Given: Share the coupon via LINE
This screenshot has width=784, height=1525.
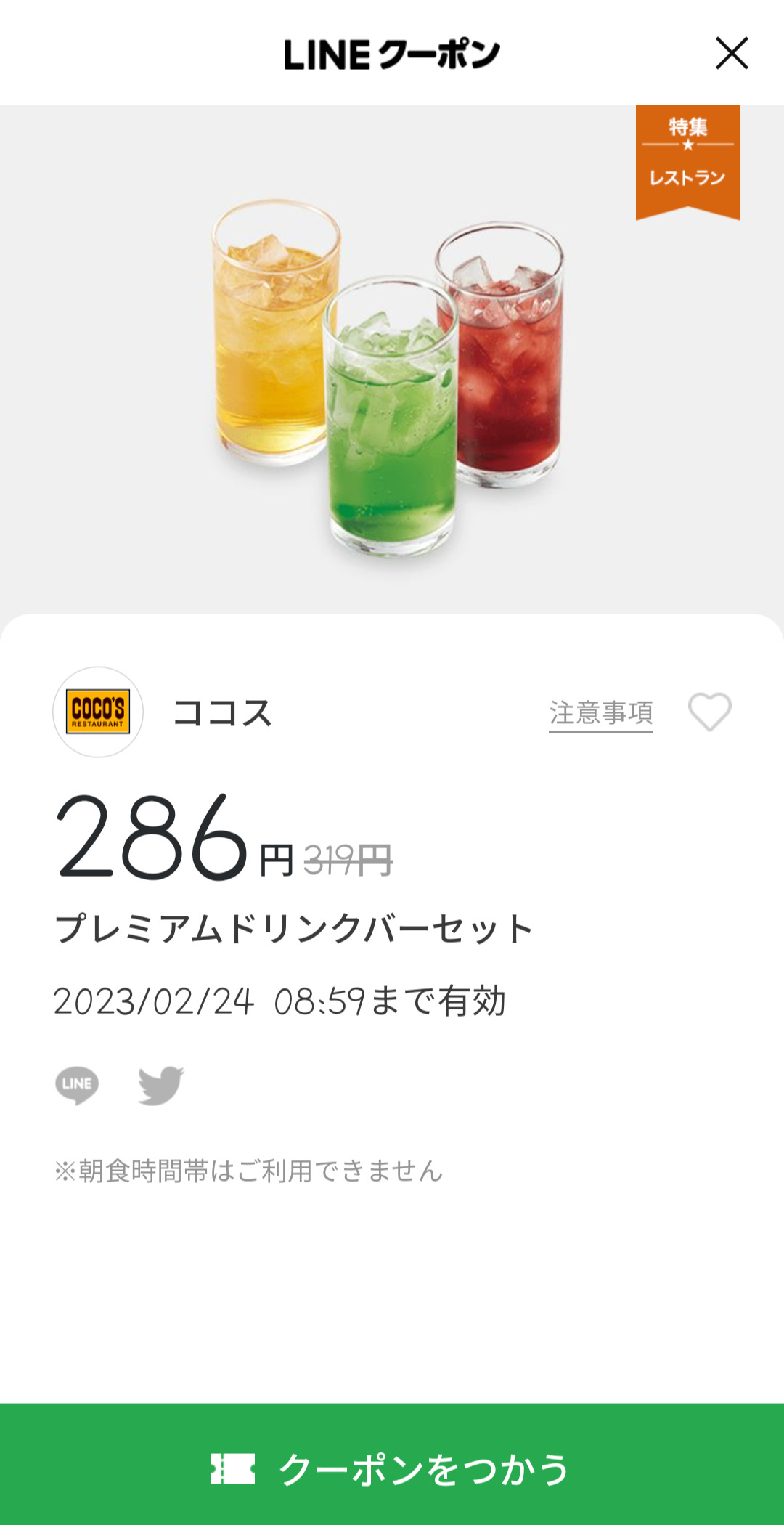Looking at the screenshot, I should pyautogui.click(x=77, y=1085).
